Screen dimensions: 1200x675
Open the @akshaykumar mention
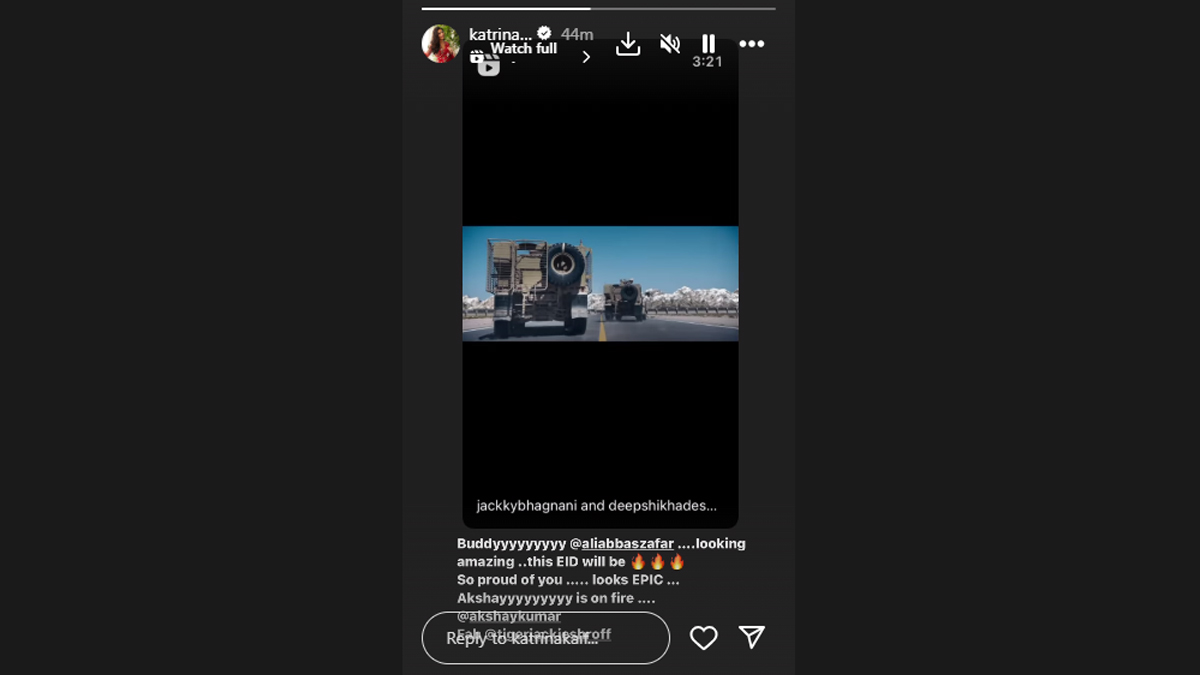pyautogui.click(x=509, y=616)
